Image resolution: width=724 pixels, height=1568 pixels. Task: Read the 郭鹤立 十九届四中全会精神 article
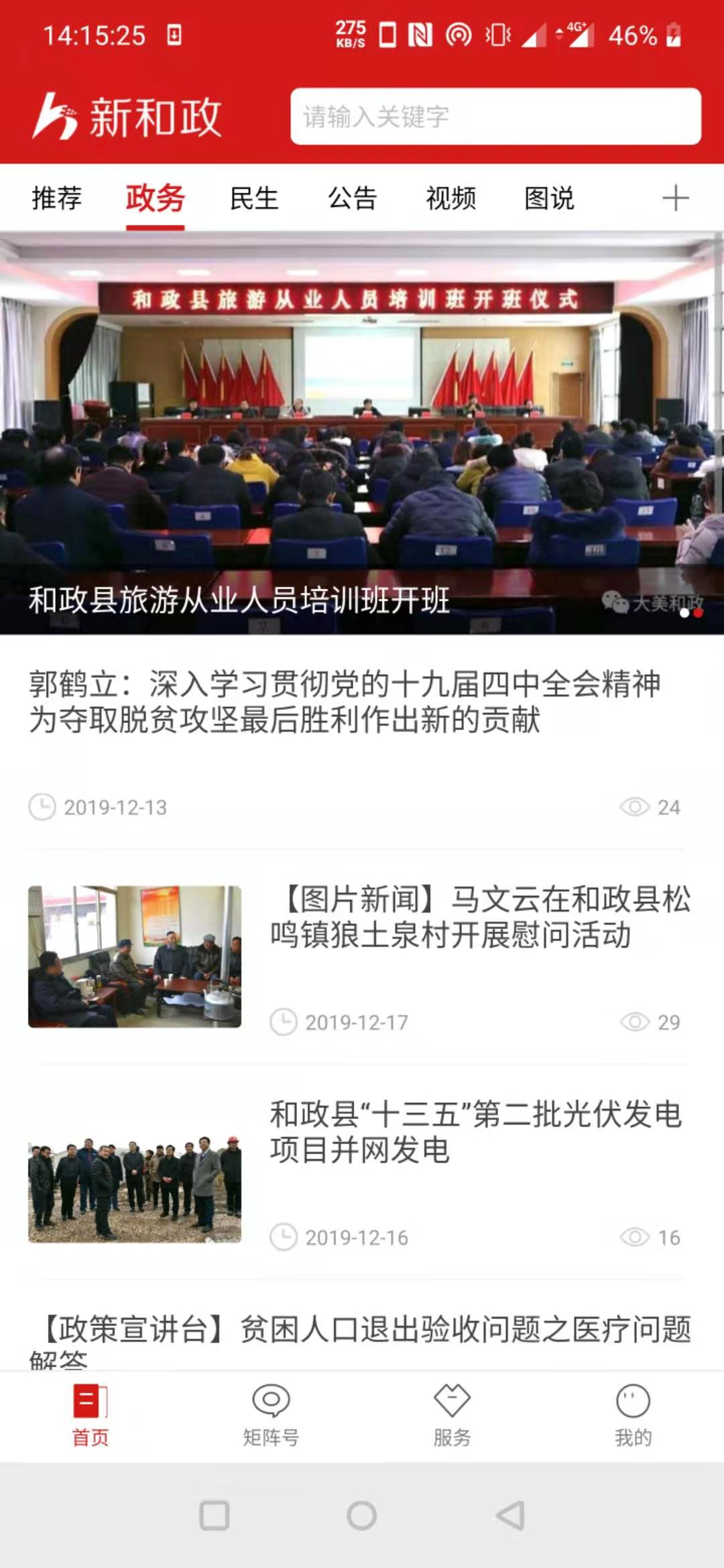(345, 702)
